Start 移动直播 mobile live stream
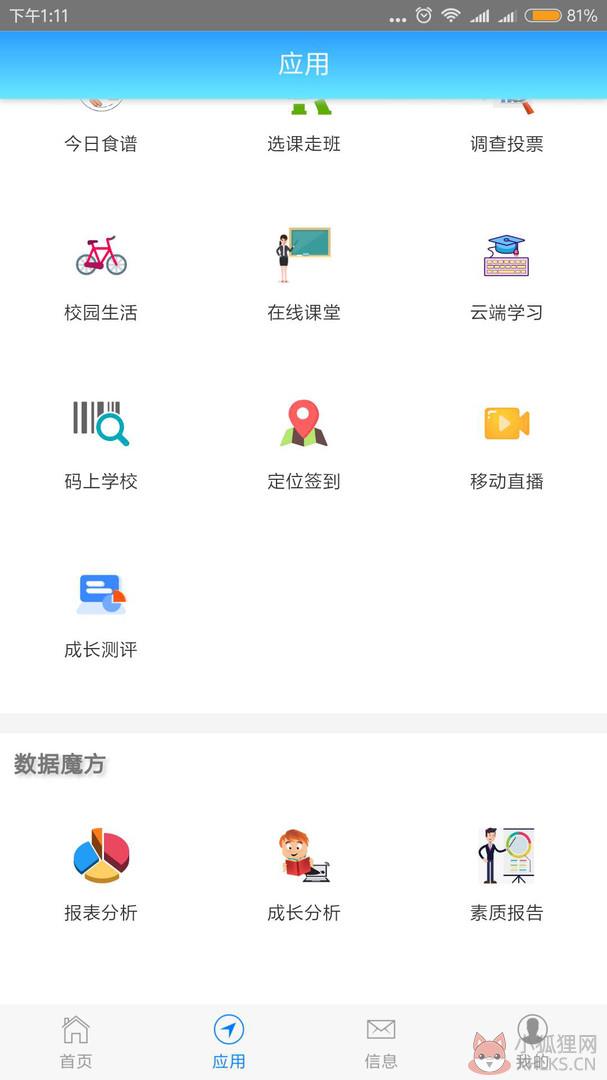The height and width of the screenshot is (1080, 607). [x=506, y=444]
